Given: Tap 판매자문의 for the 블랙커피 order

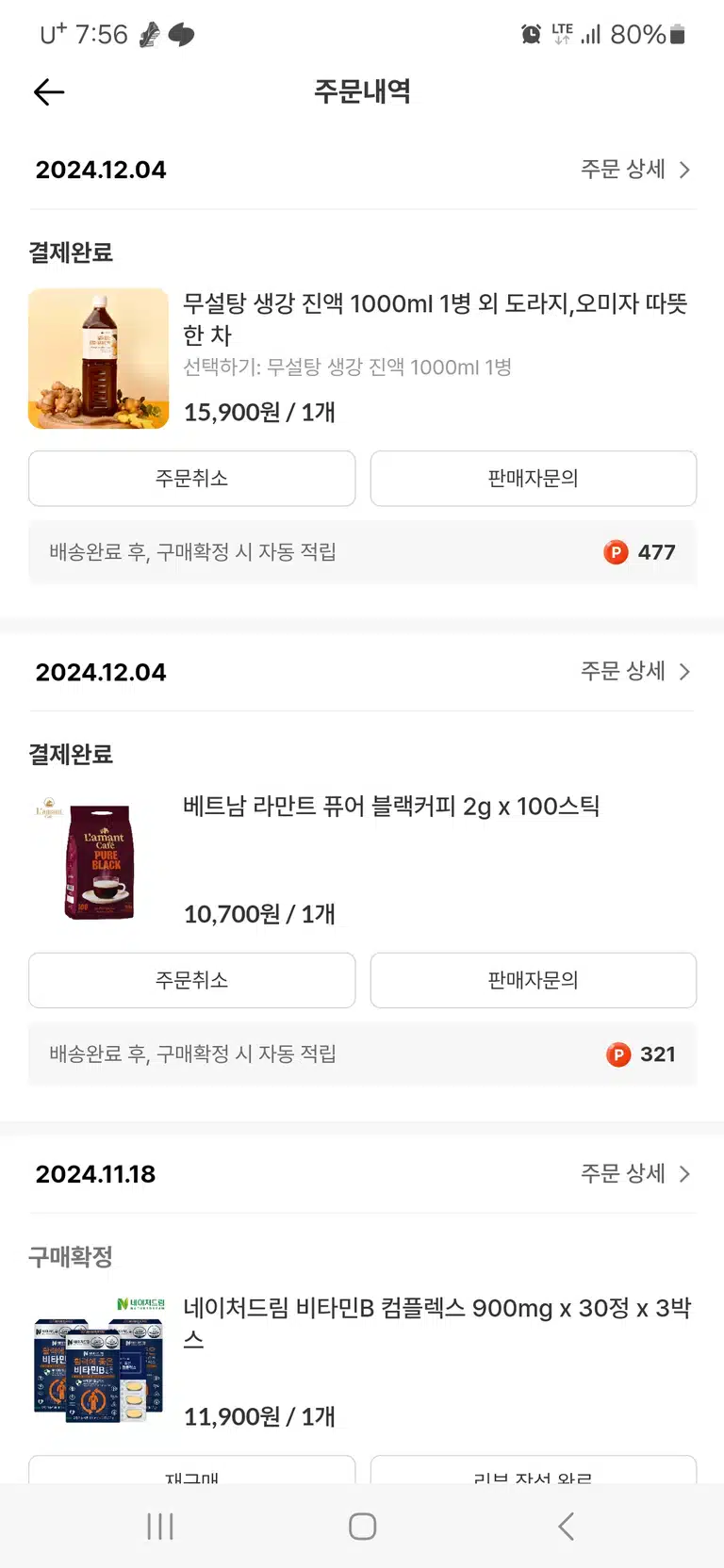Looking at the screenshot, I should 534,980.
